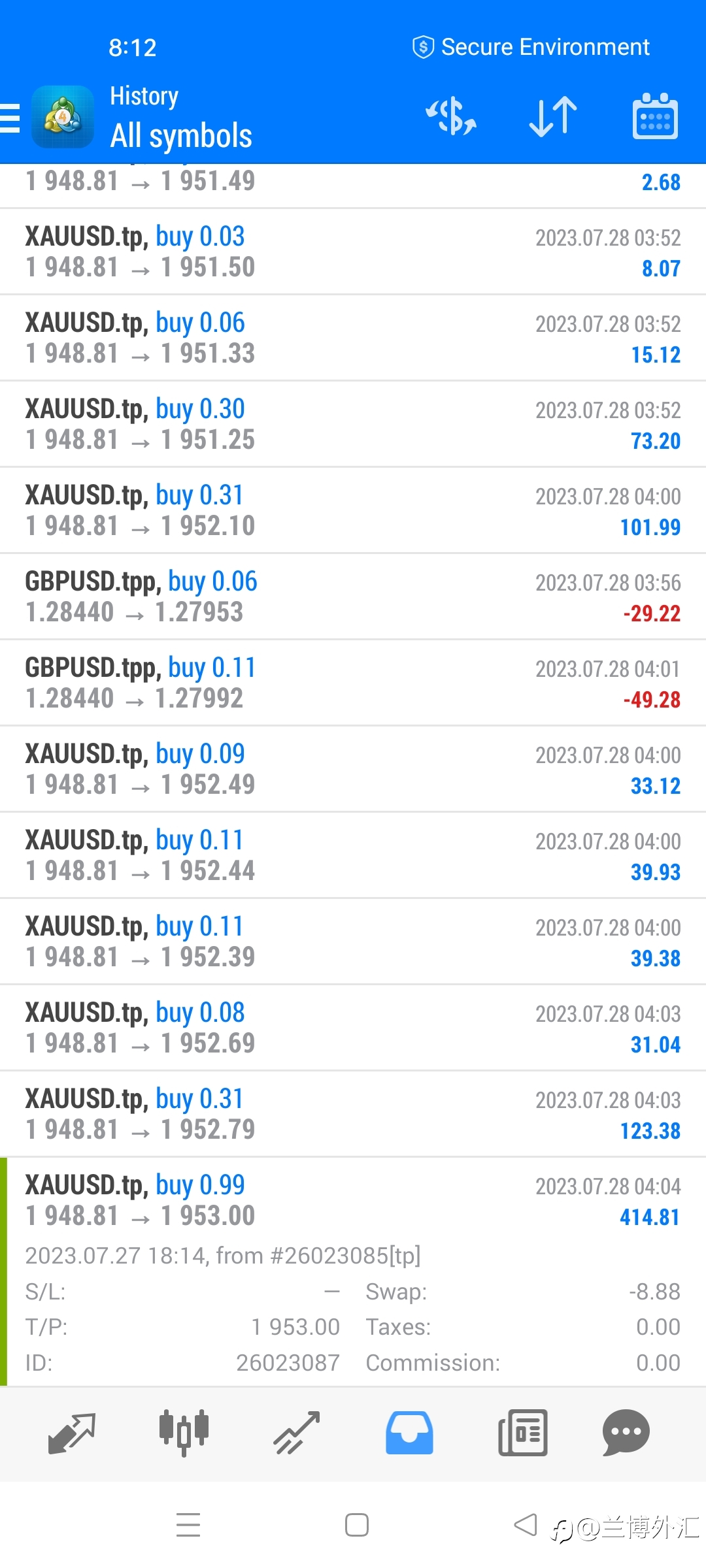The image size is (706, 1568).
Task: Switch to the Trade tab
Action: [x=297, y=1433]
